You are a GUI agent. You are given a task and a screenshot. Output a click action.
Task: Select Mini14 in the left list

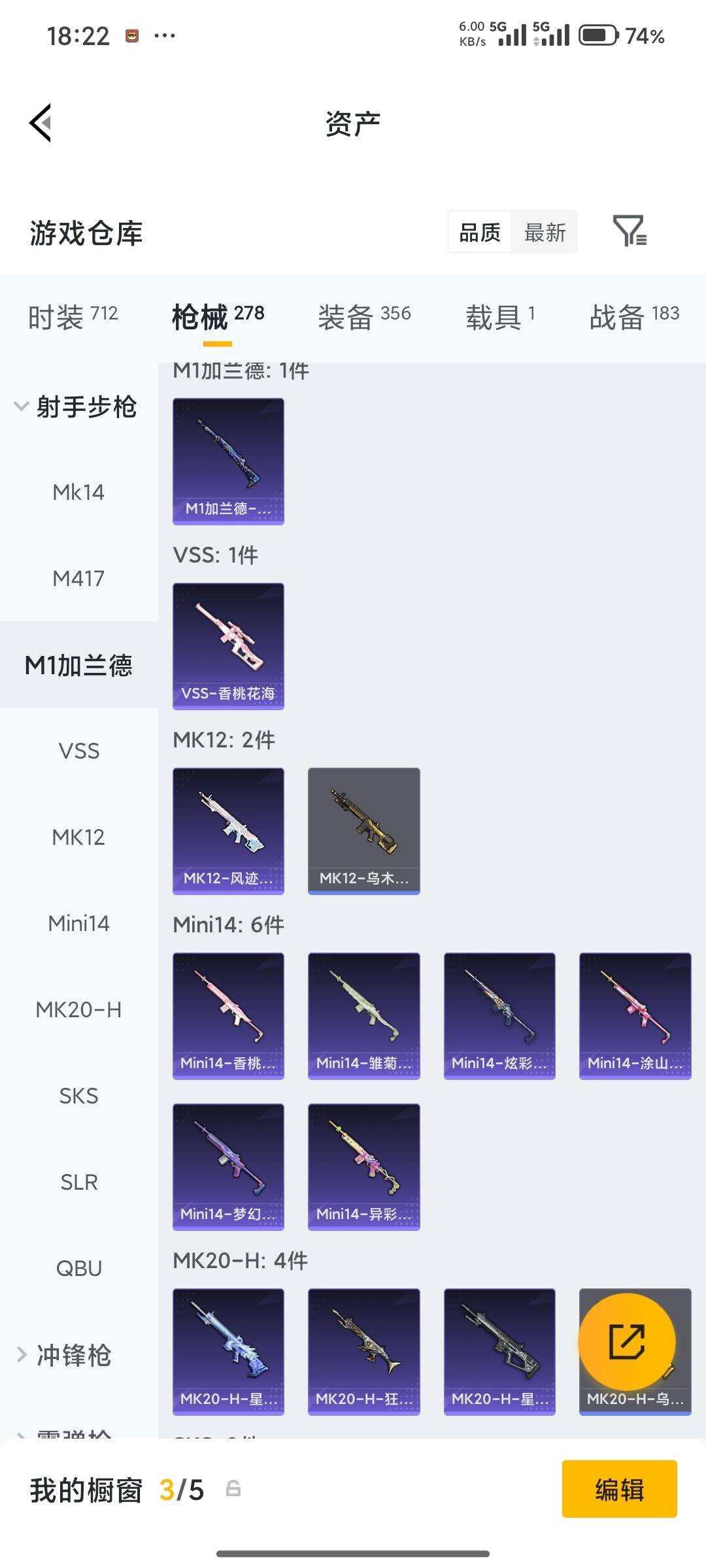click(78, 923)
